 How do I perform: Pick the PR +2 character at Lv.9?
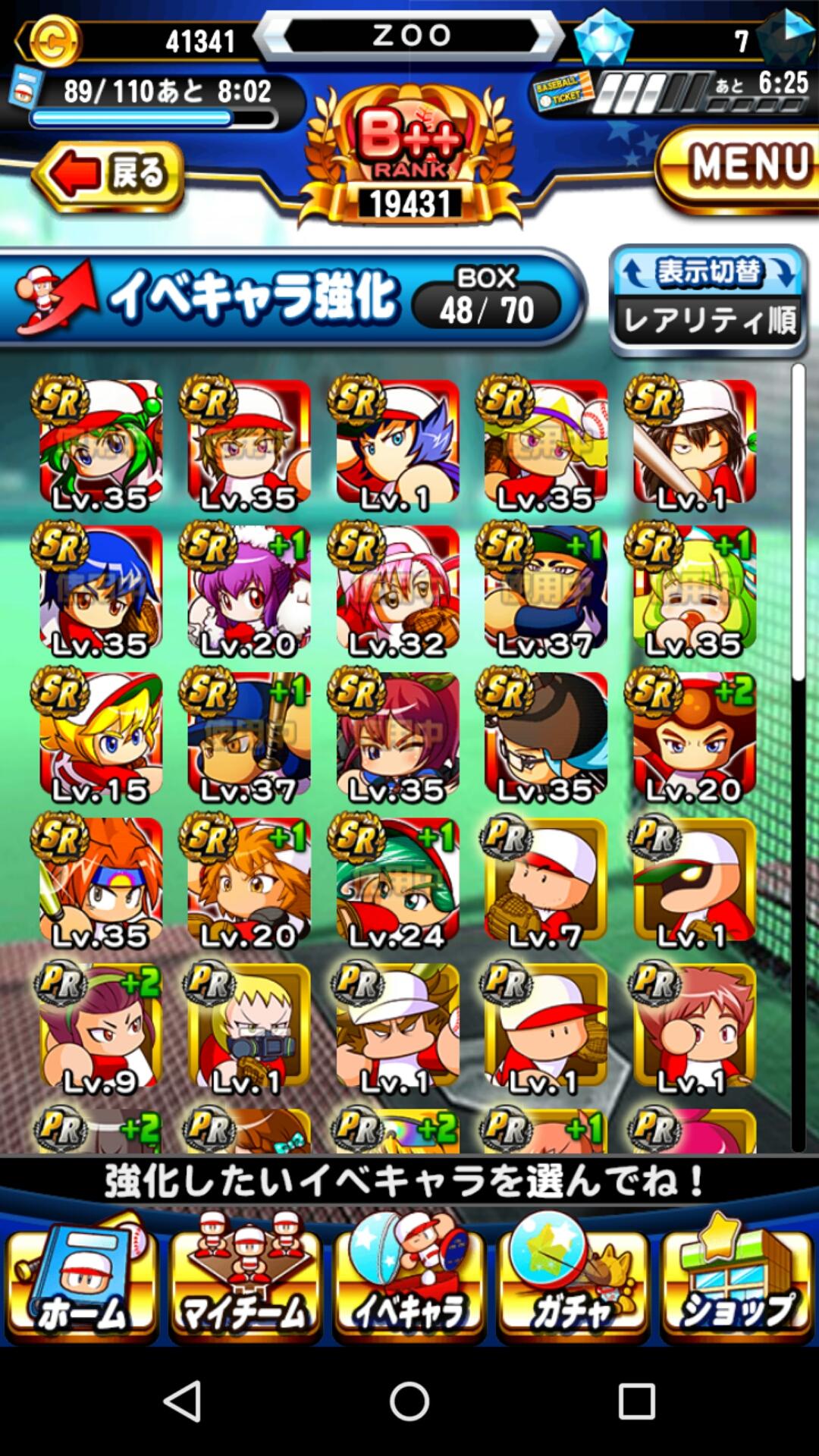coord(99,1026)
